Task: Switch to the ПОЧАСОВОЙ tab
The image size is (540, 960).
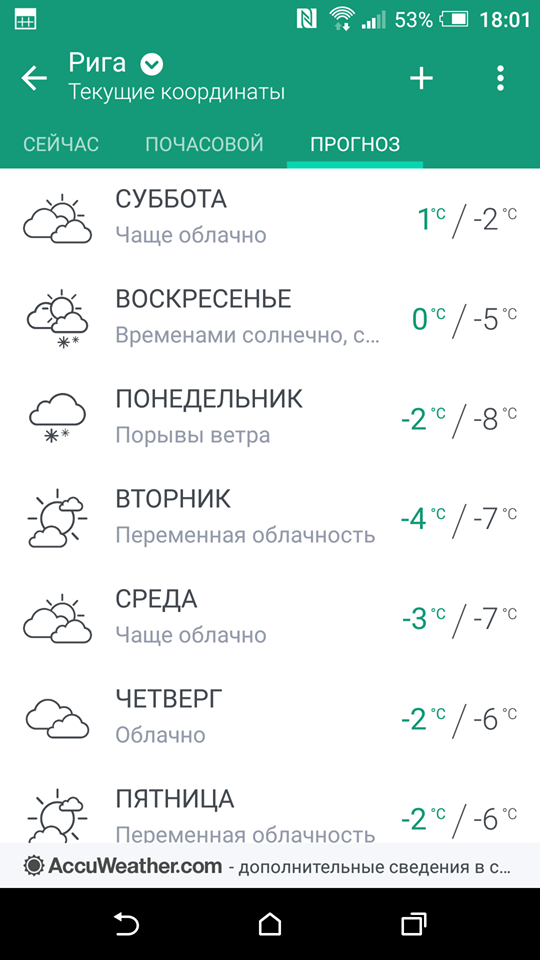Action: tap(204, 144)
